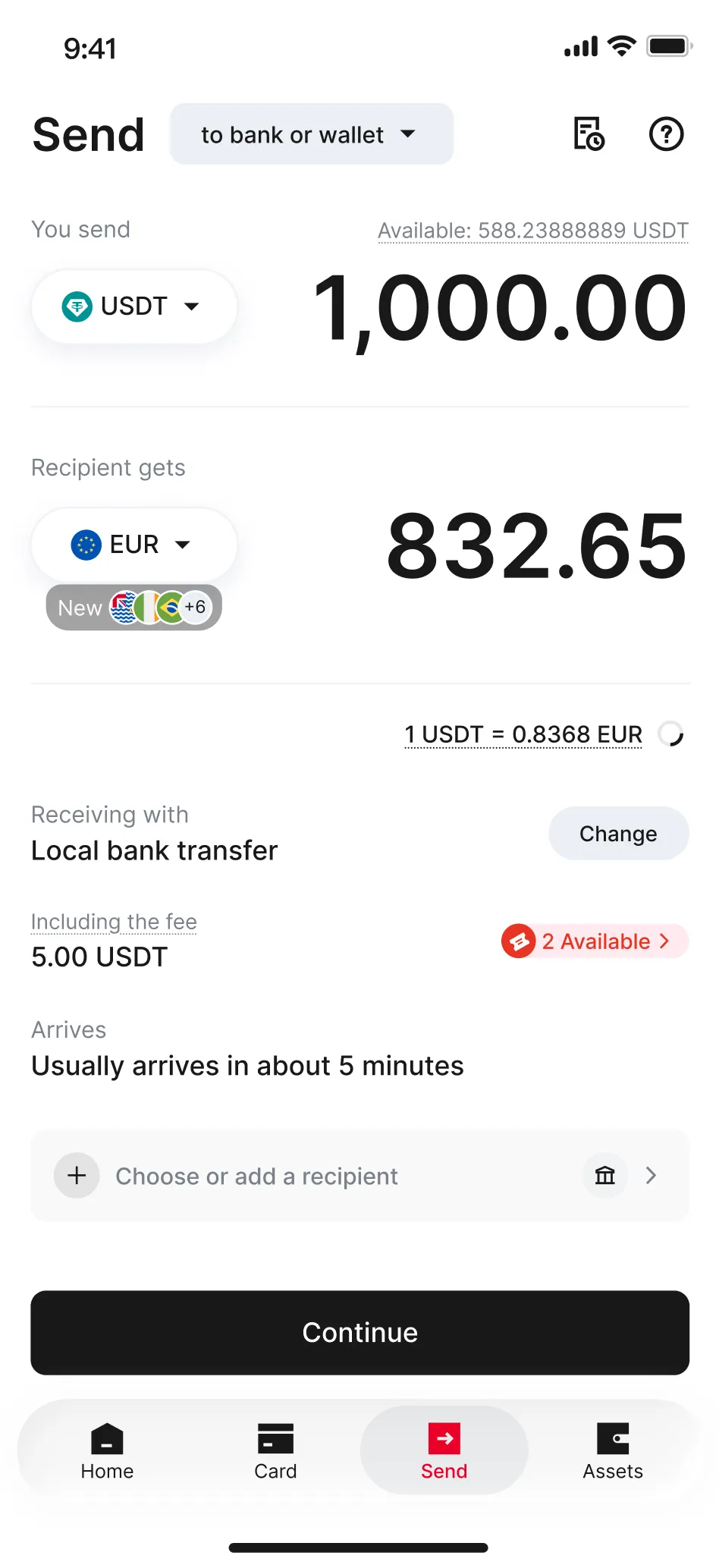The width and height of the screenshot is (719, 1568).
Task: Tap the Available 588.23888889 USDT balance link
Action: (x=533, y=230)
